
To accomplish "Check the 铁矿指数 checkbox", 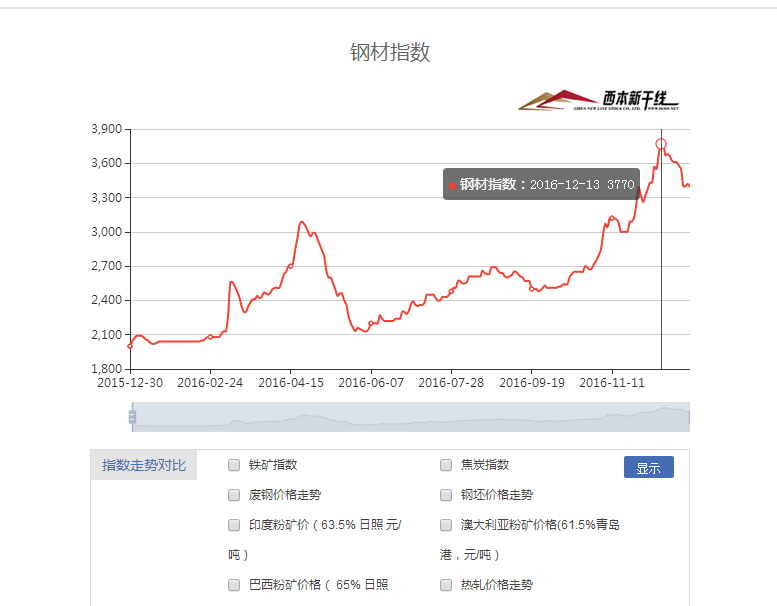I will pos(234,465).
